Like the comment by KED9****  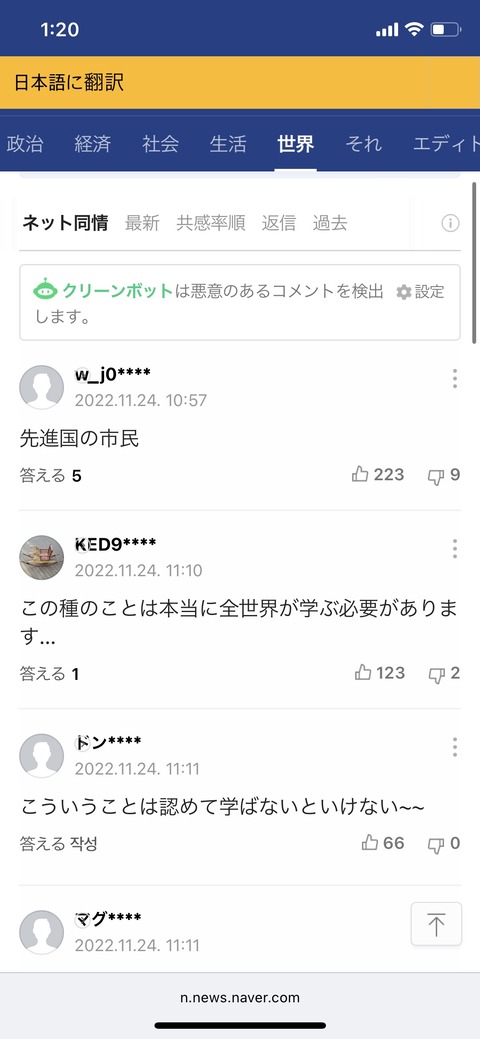379,673
